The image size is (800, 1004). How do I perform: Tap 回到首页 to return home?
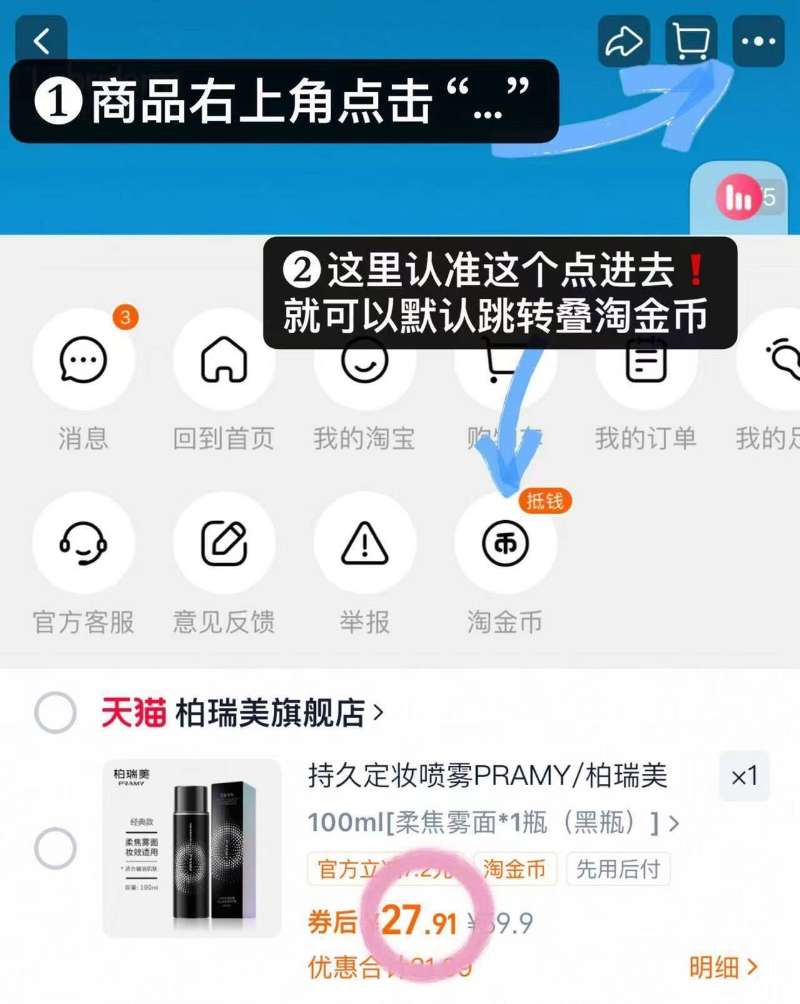[x=224, y=363]
